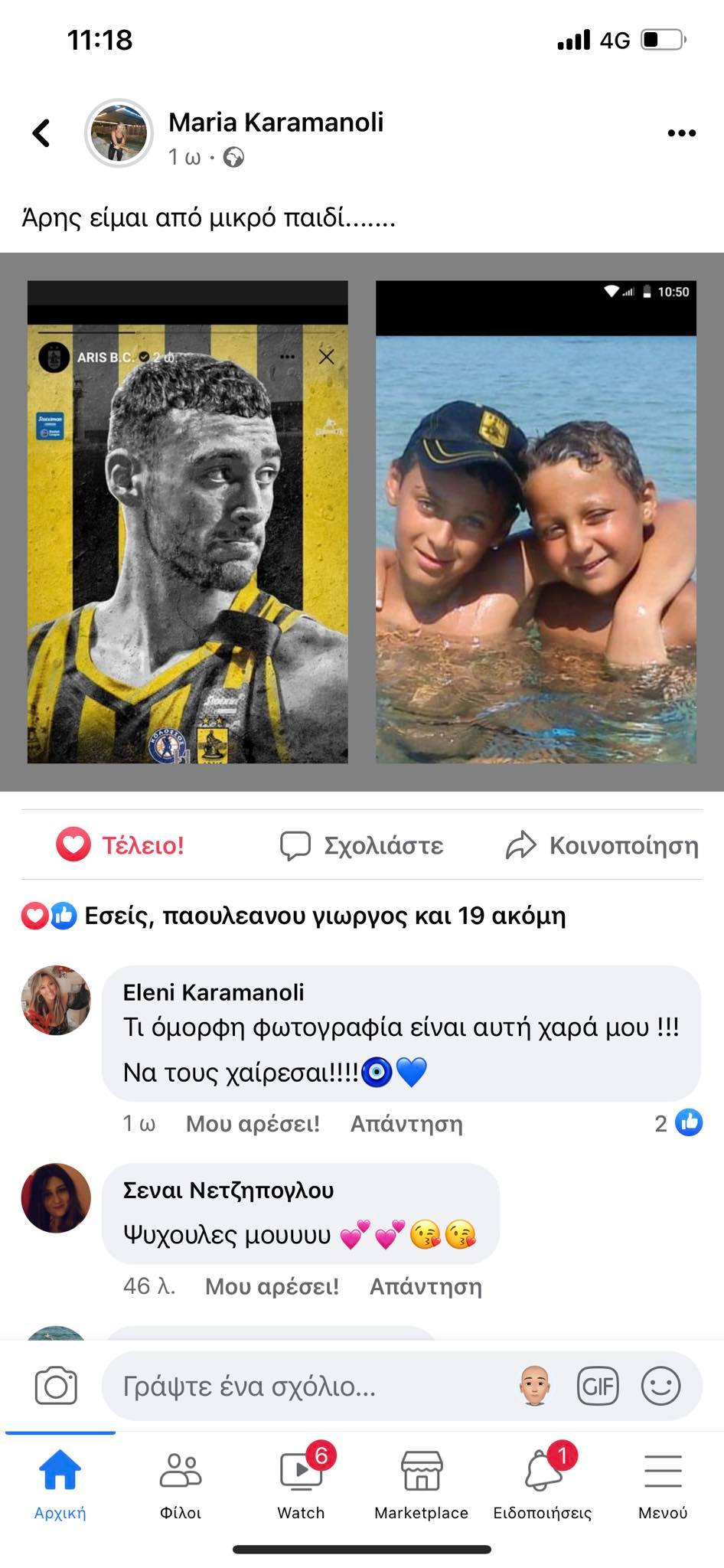The image size is (724, 1568).
Task: Focus the Γράψτε ένα σχόλιο field
Action: (306, 1387)
